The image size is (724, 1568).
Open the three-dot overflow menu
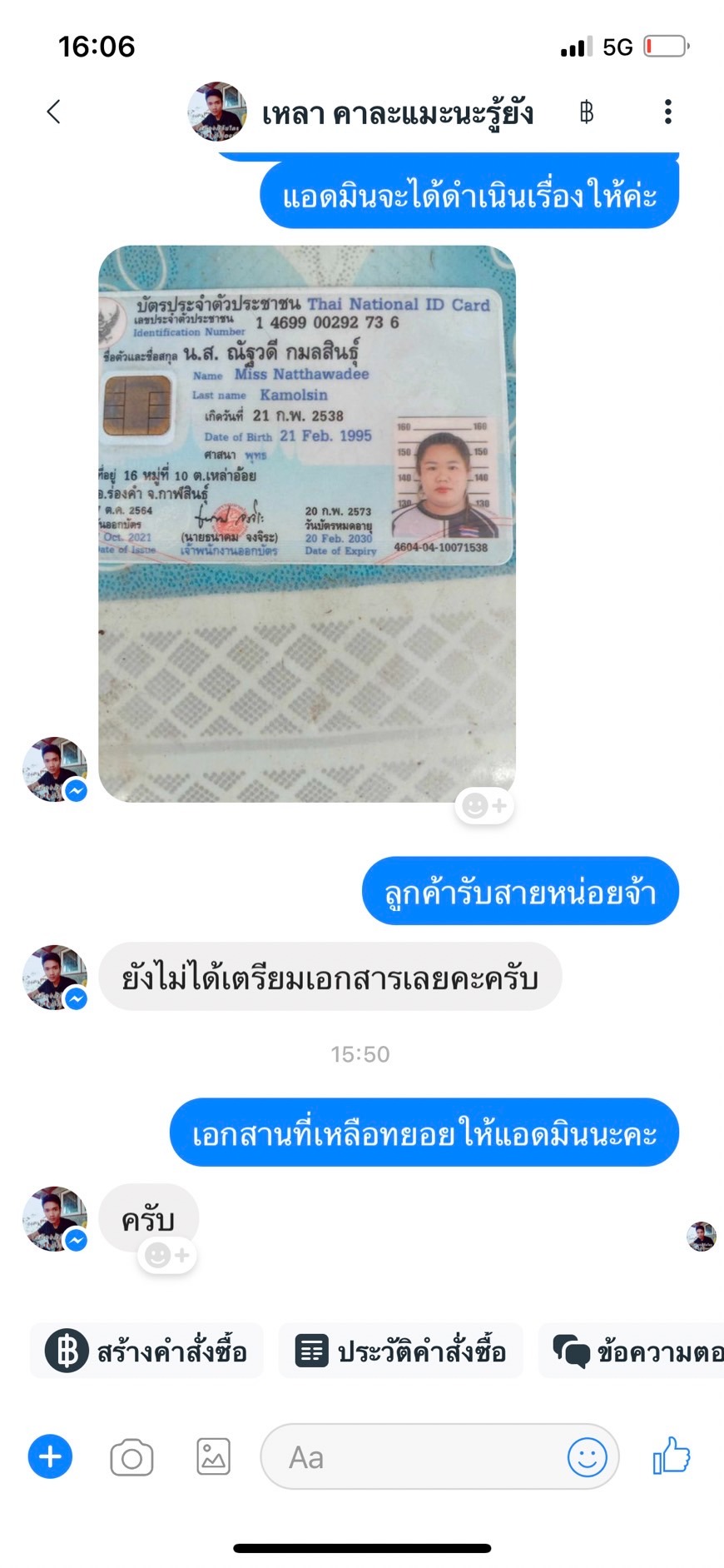tap(667, 112)
